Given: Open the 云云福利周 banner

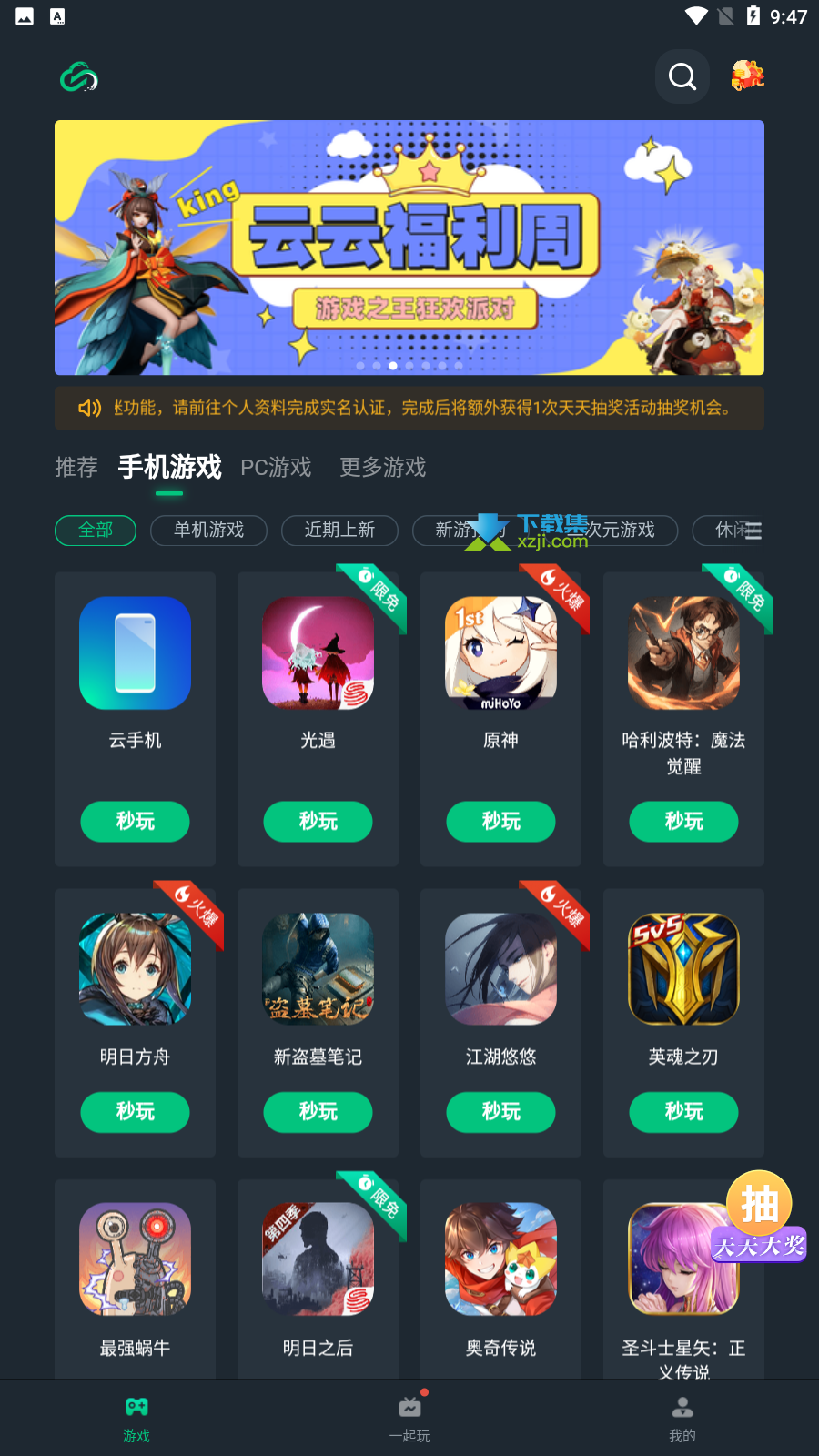Looking at the screenshot, I should pos(409,248).
